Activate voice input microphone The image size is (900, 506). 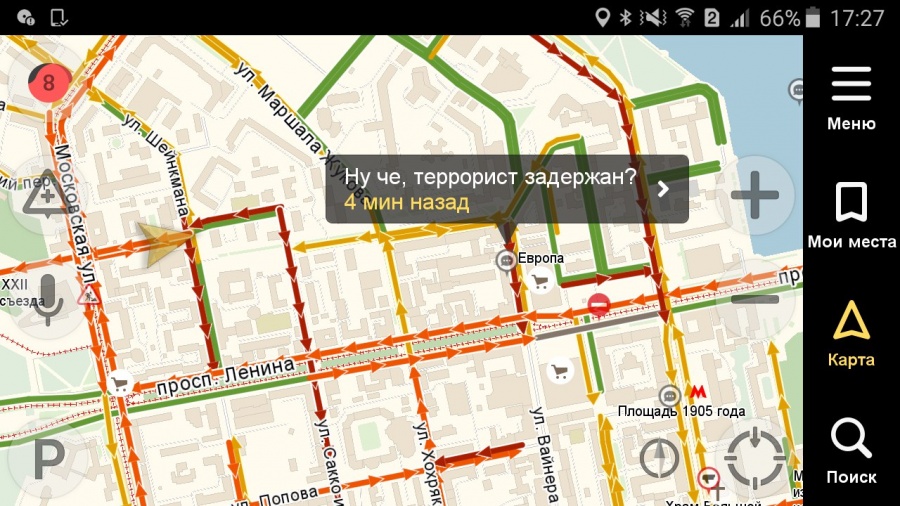(x=46, y=297)
